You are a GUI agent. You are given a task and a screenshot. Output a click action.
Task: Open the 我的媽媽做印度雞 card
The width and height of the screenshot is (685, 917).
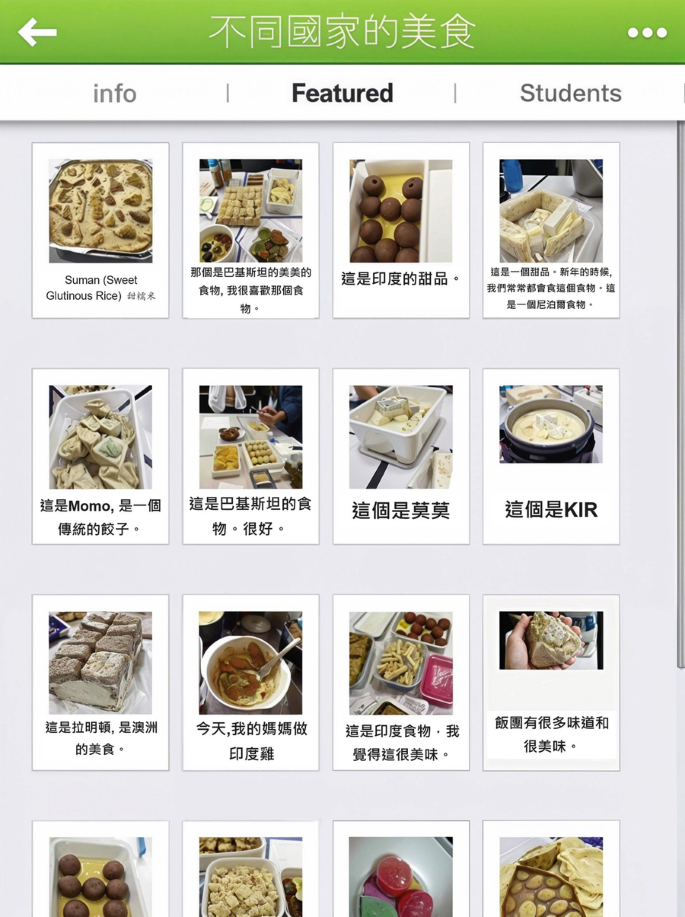click(x=251, y=682)
